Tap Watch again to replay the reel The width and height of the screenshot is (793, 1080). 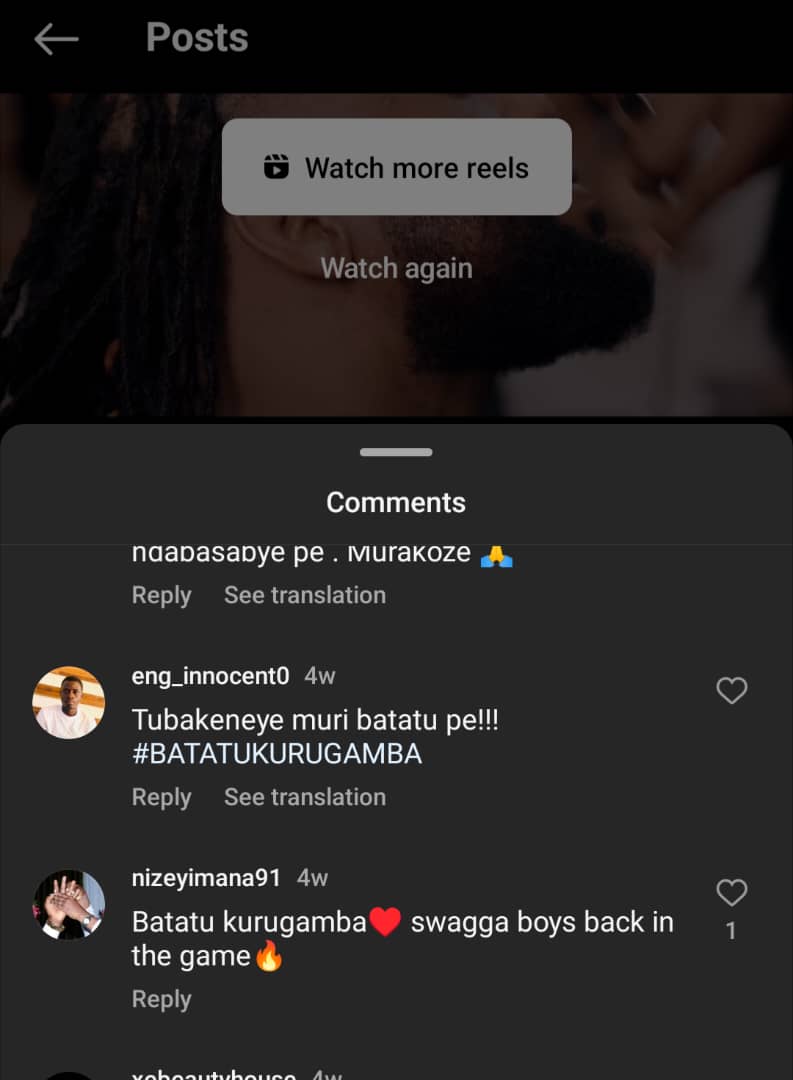point(396,268)
